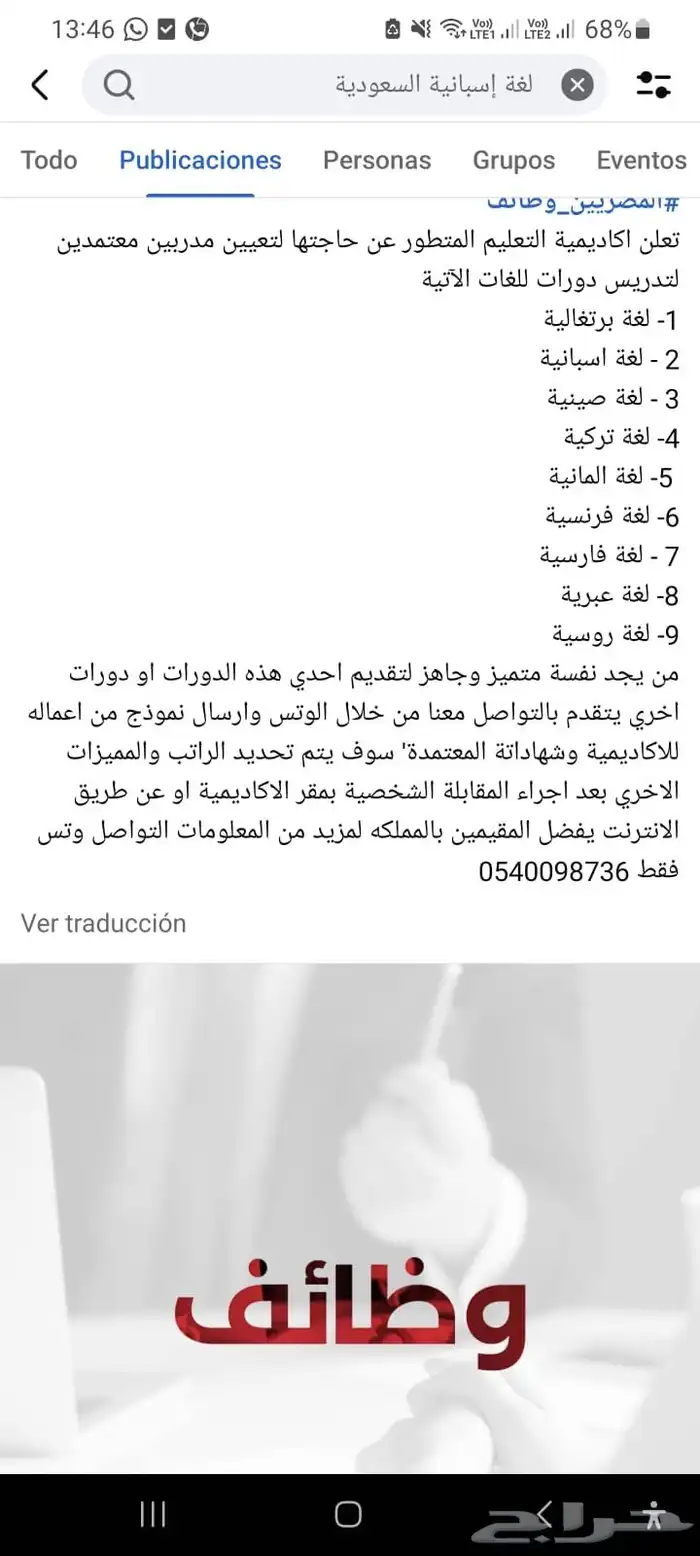The width and height of the screenshot is (700, 1556).
Task: Open the Grupos tab
Action: [513, 160]
